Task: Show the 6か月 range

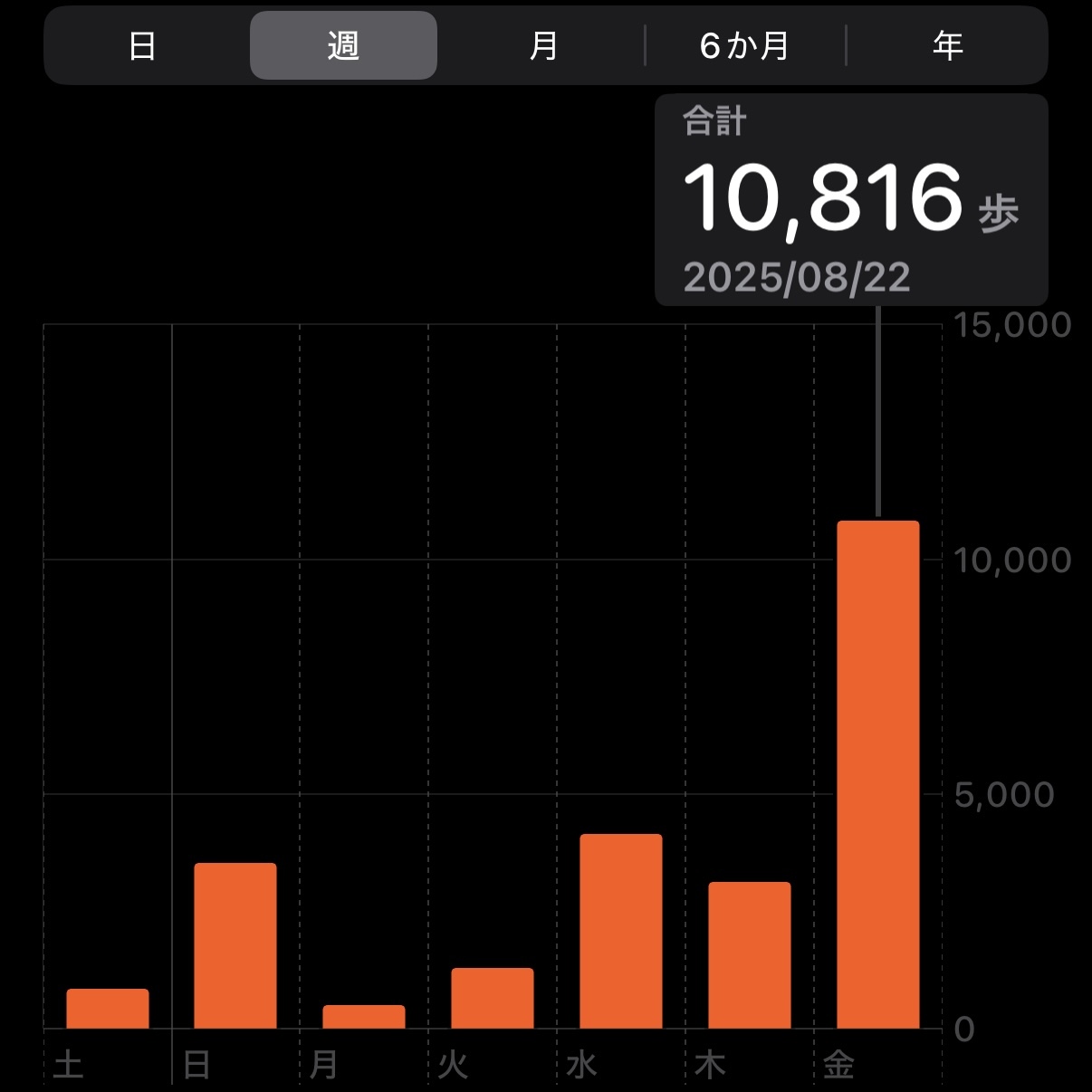Action: (x=744, y=45)
